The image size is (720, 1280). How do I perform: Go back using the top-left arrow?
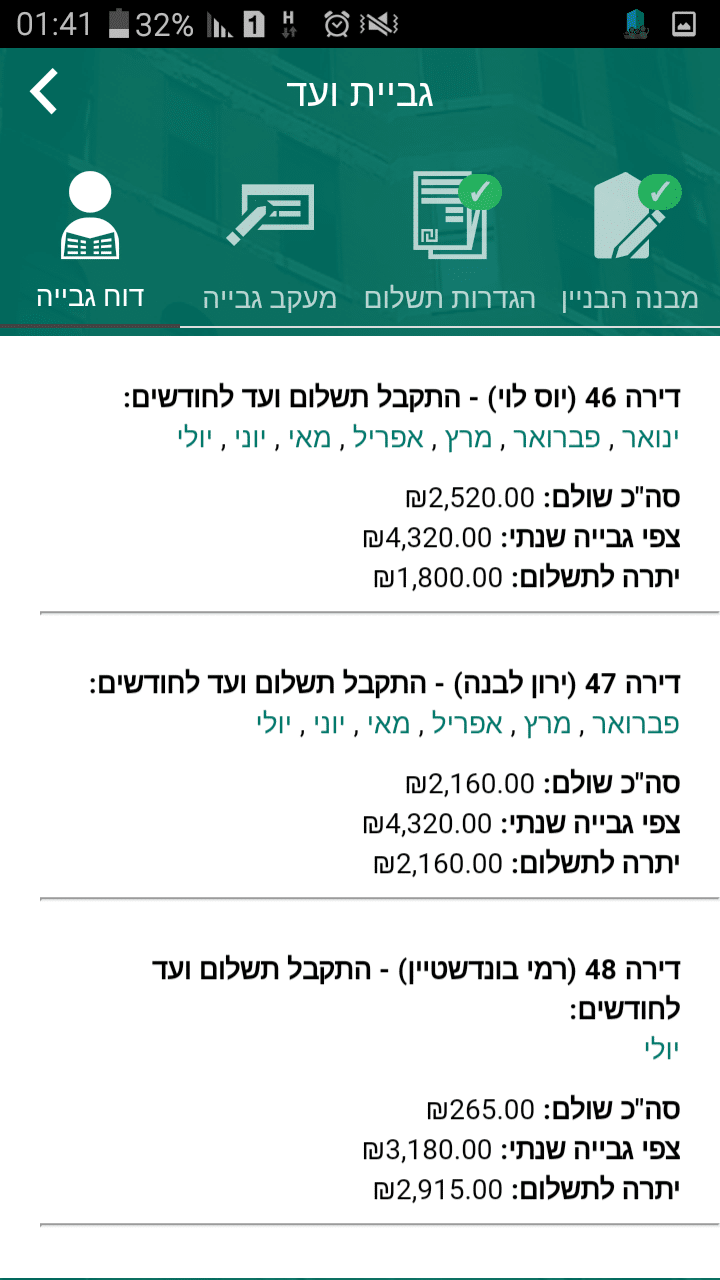pyautogui.click(x=45, y=92)
